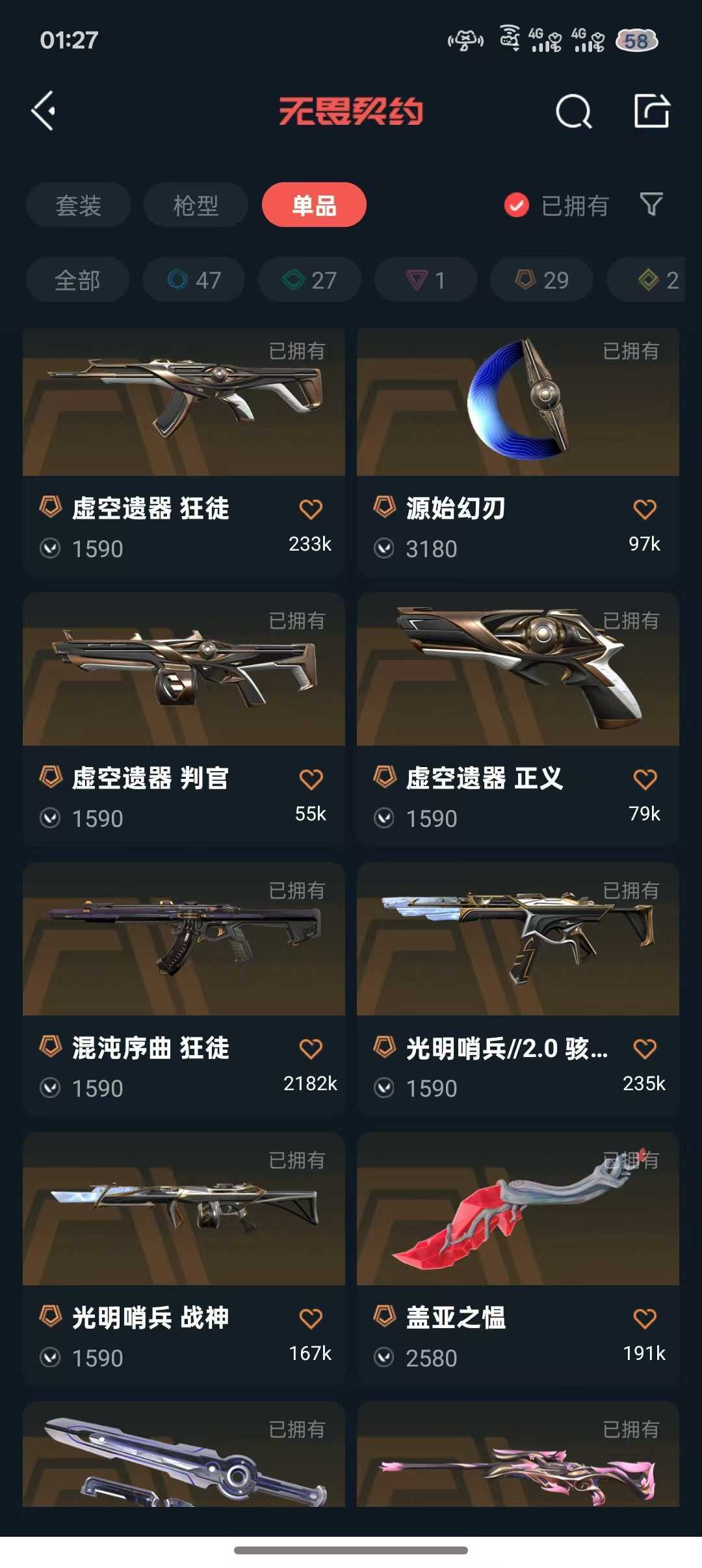702x1568 pixels.
Task: Uncheck the 已拥有 filter
Action: (517, 205)
